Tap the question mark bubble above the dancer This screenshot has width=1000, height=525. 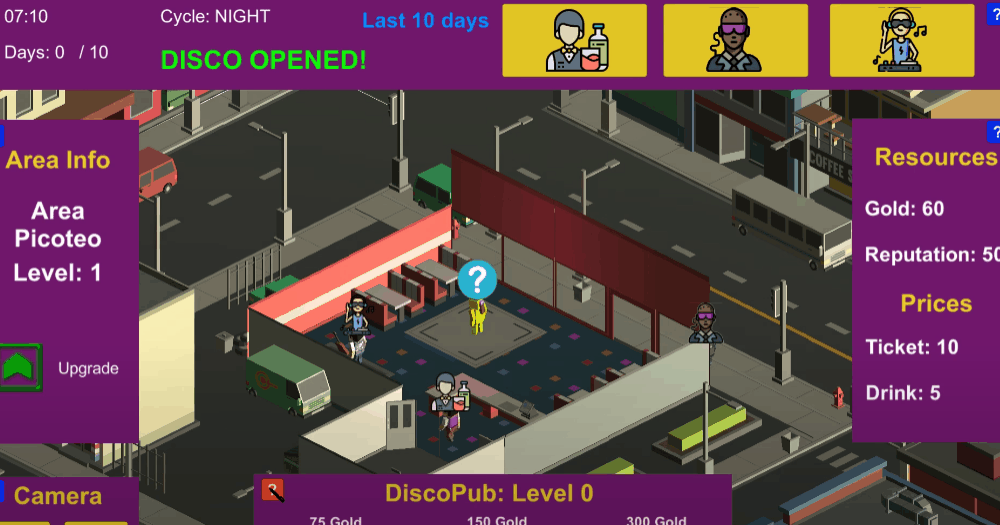click(478, 280)
